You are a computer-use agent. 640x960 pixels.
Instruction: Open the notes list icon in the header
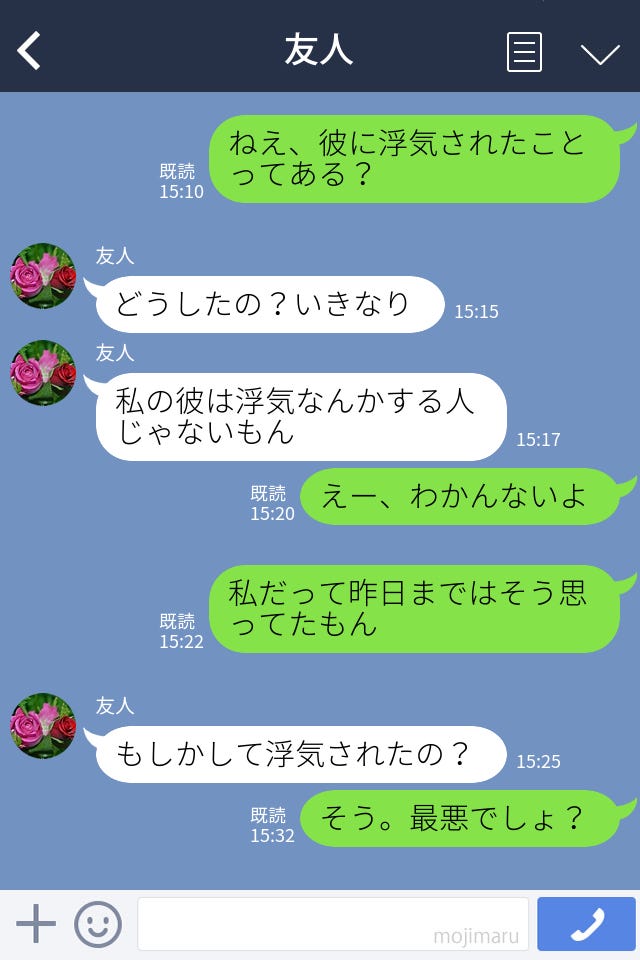524,52
